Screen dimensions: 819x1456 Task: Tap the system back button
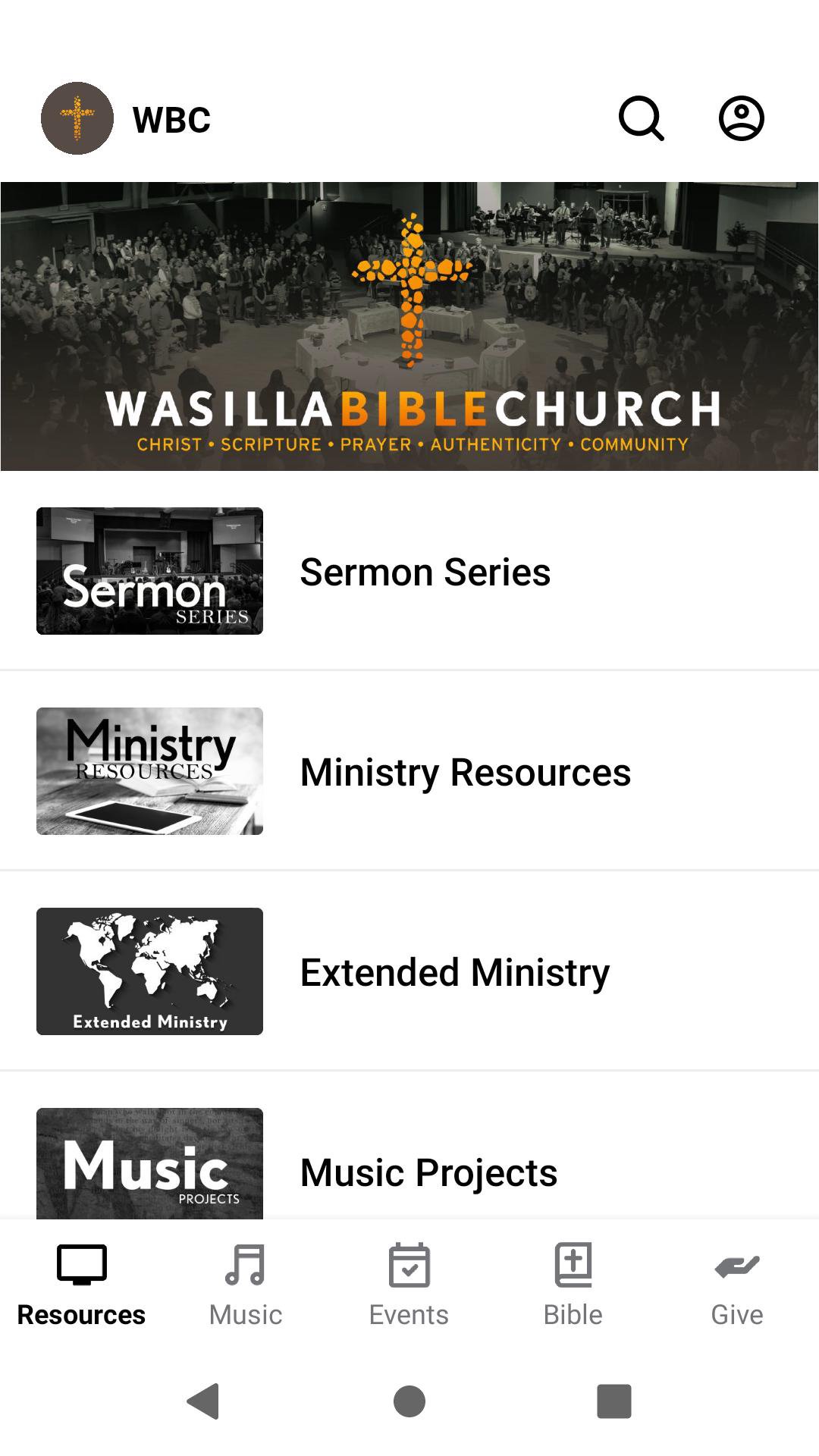(203, 1401)
